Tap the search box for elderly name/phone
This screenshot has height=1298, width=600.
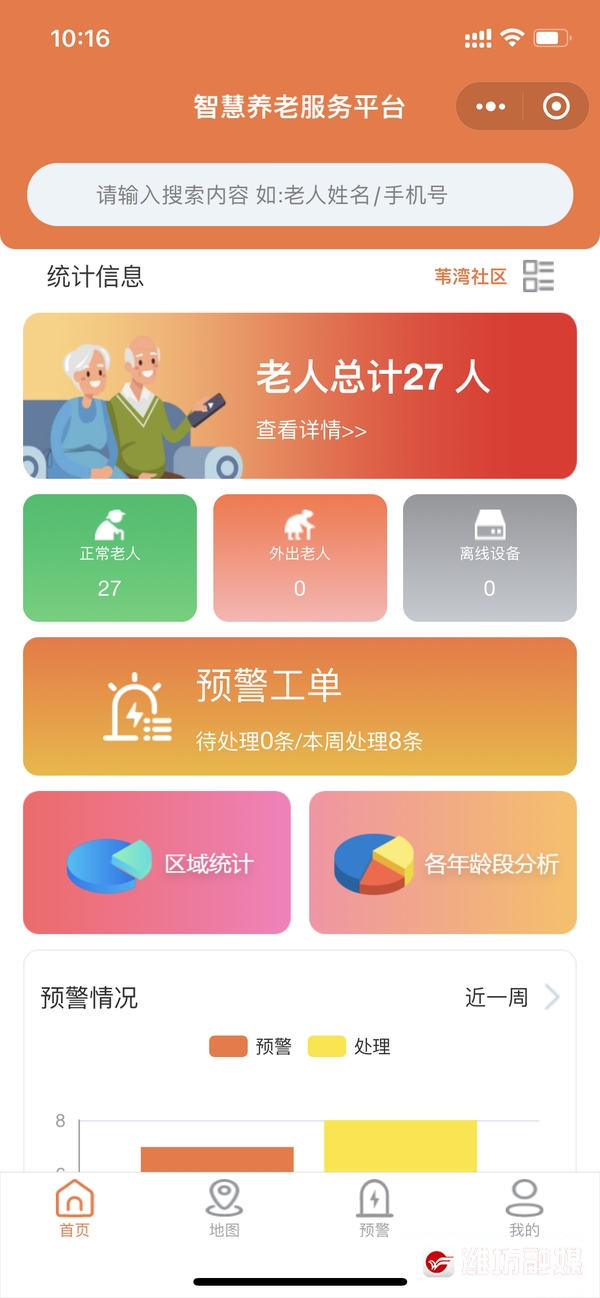[300, 195]
